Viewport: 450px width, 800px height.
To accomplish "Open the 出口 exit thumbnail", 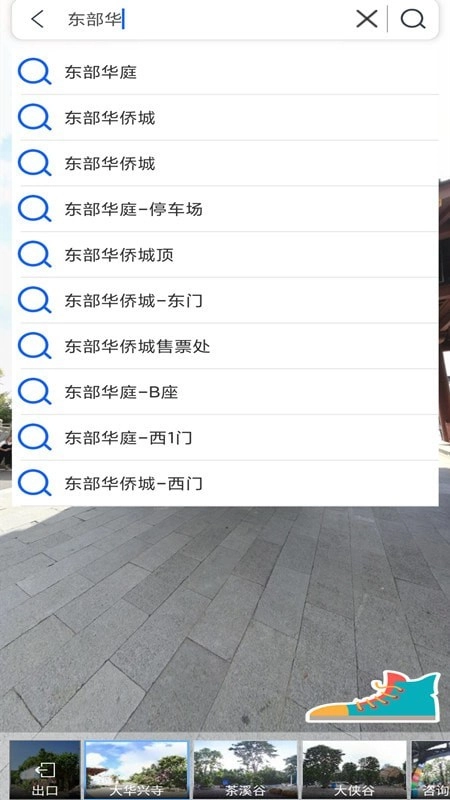I will (x=45, y=770).
